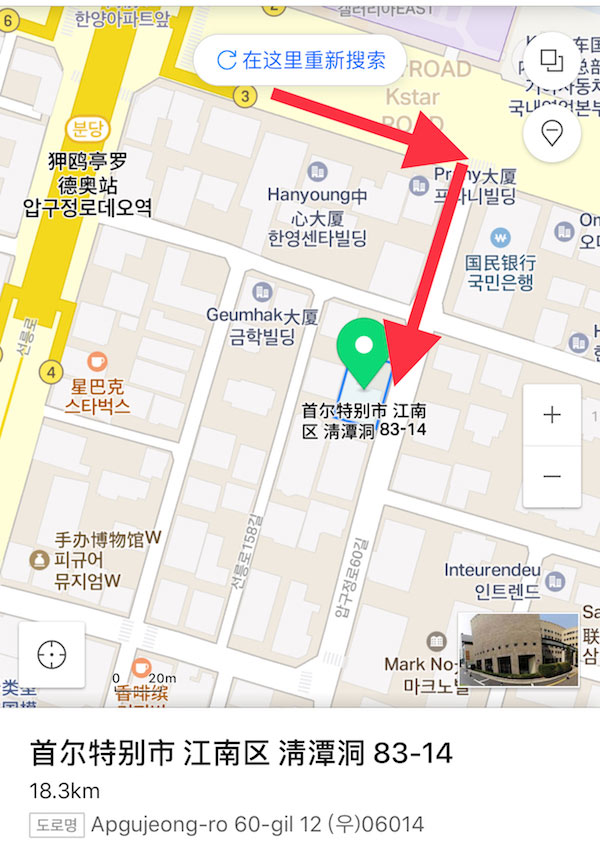Select the 押鸥亭罗德奥站 subway station label
The image size is (600, 864).
pyautogui.click(x=86, y=182)
